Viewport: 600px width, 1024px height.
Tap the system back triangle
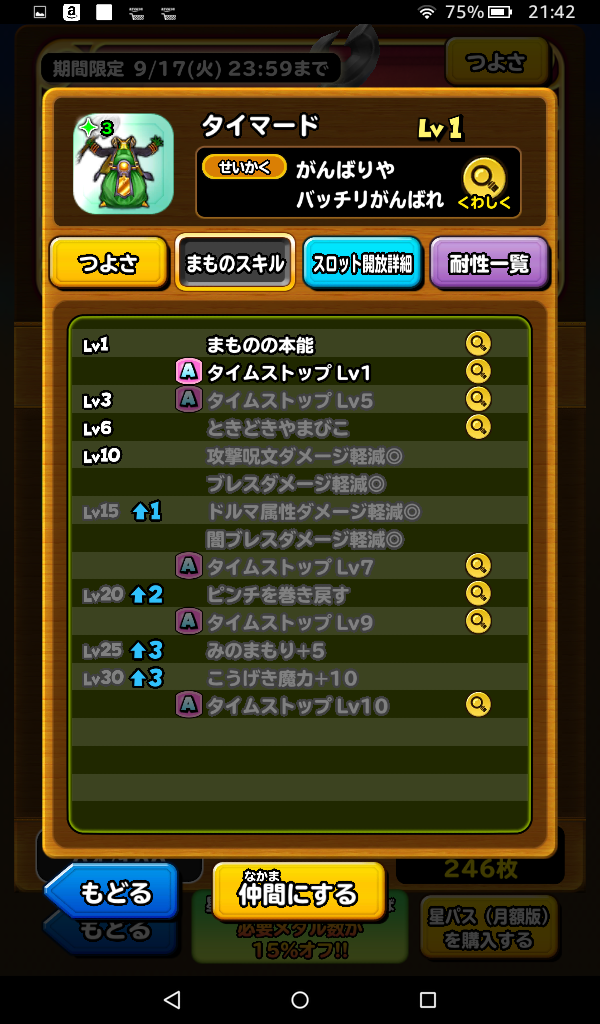[x=172, y=999]
